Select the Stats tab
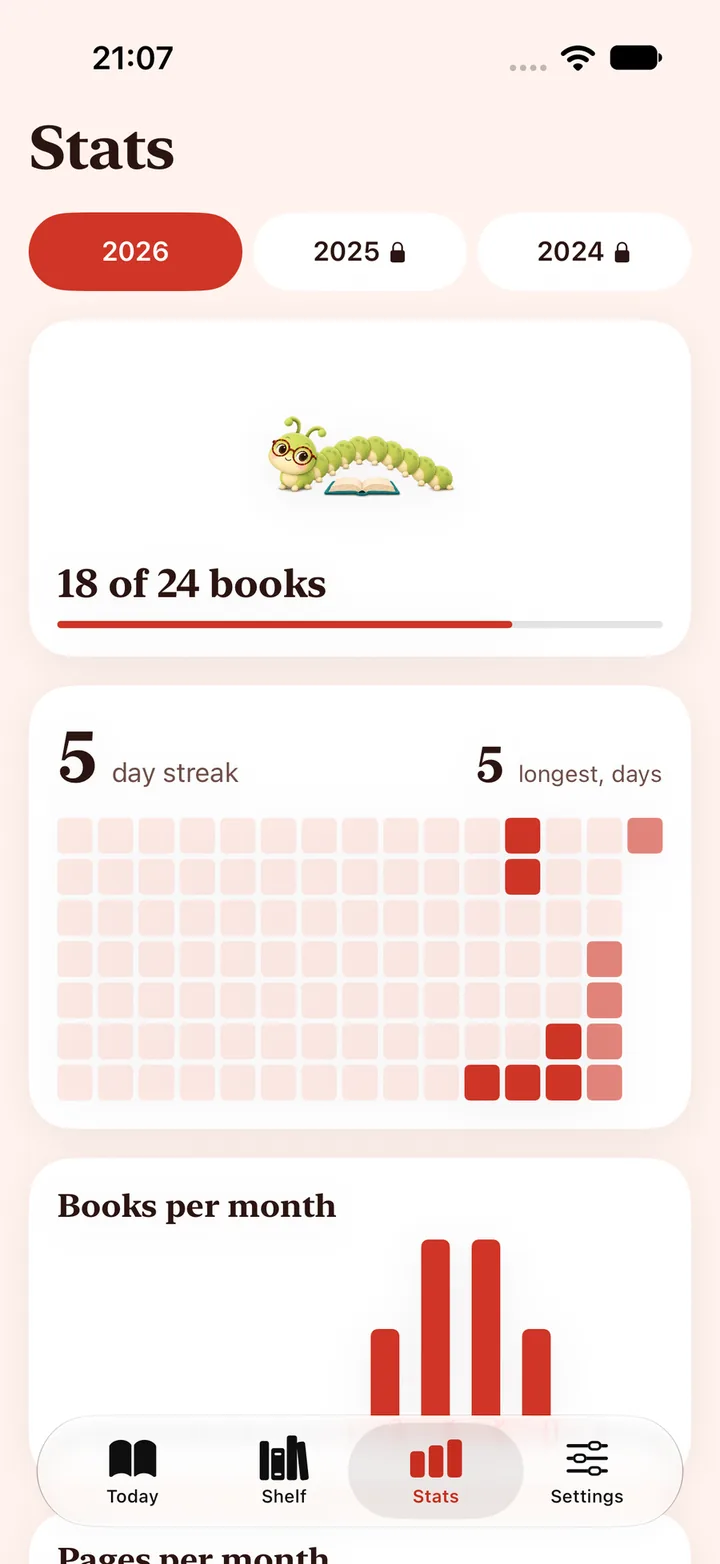 436,1472
